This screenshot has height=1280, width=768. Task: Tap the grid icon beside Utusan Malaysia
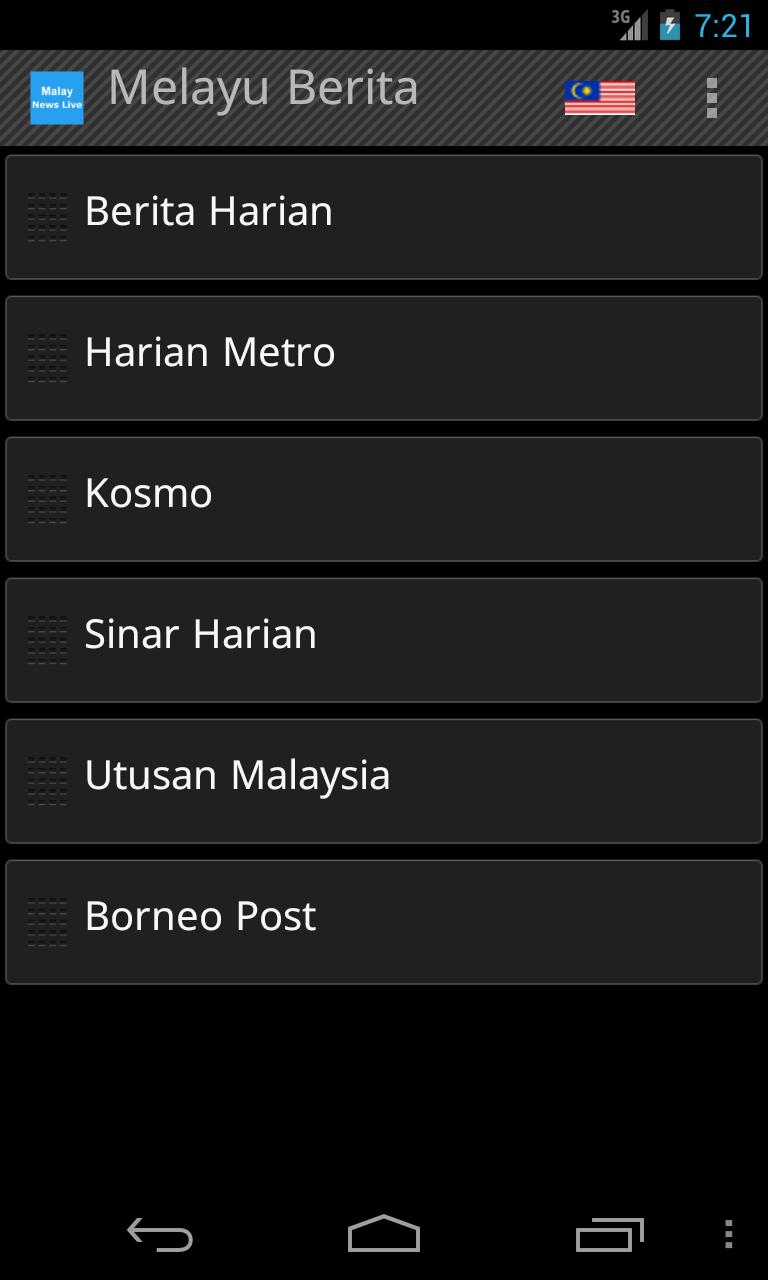pos(46,781)
